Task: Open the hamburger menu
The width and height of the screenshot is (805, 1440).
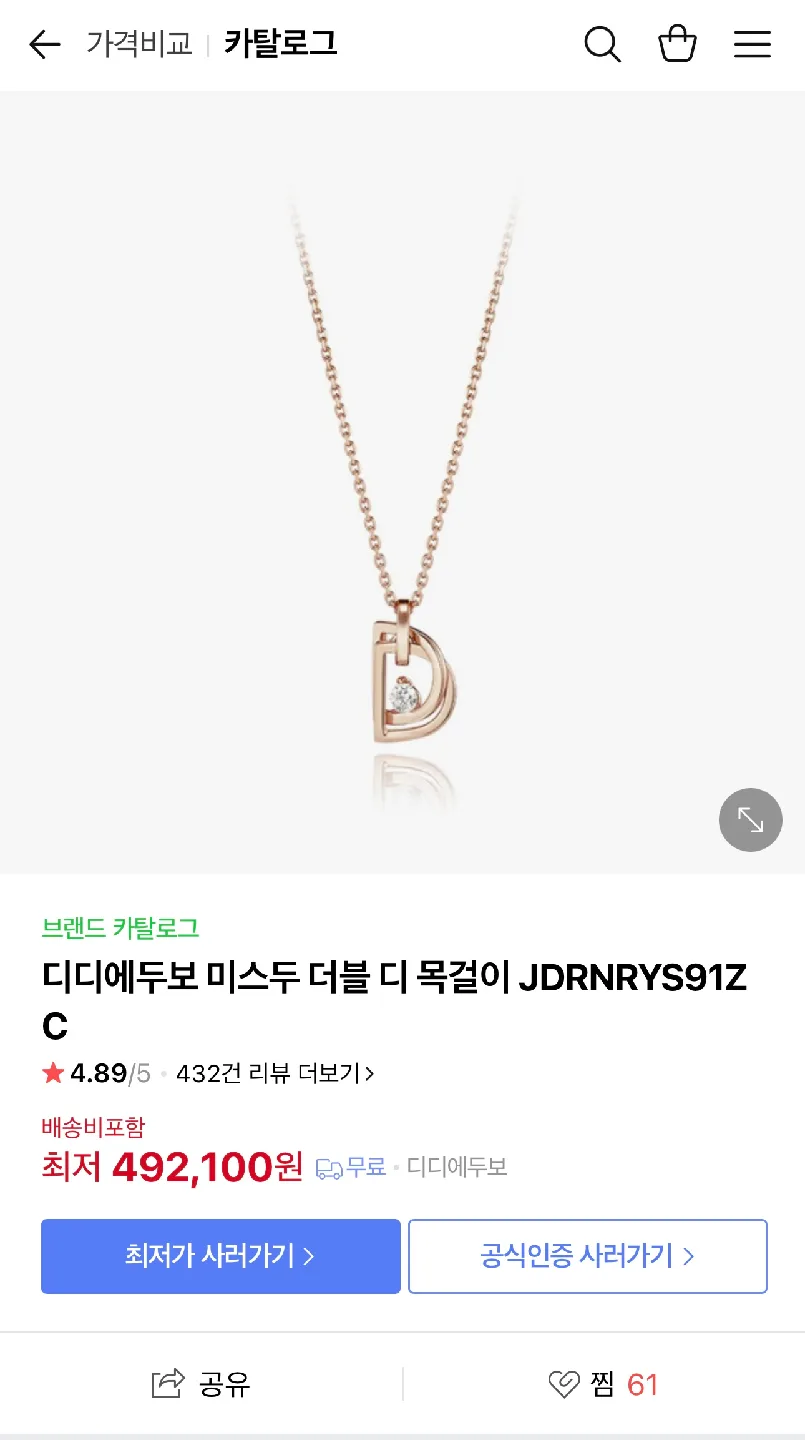Action: tap(752, 44)
